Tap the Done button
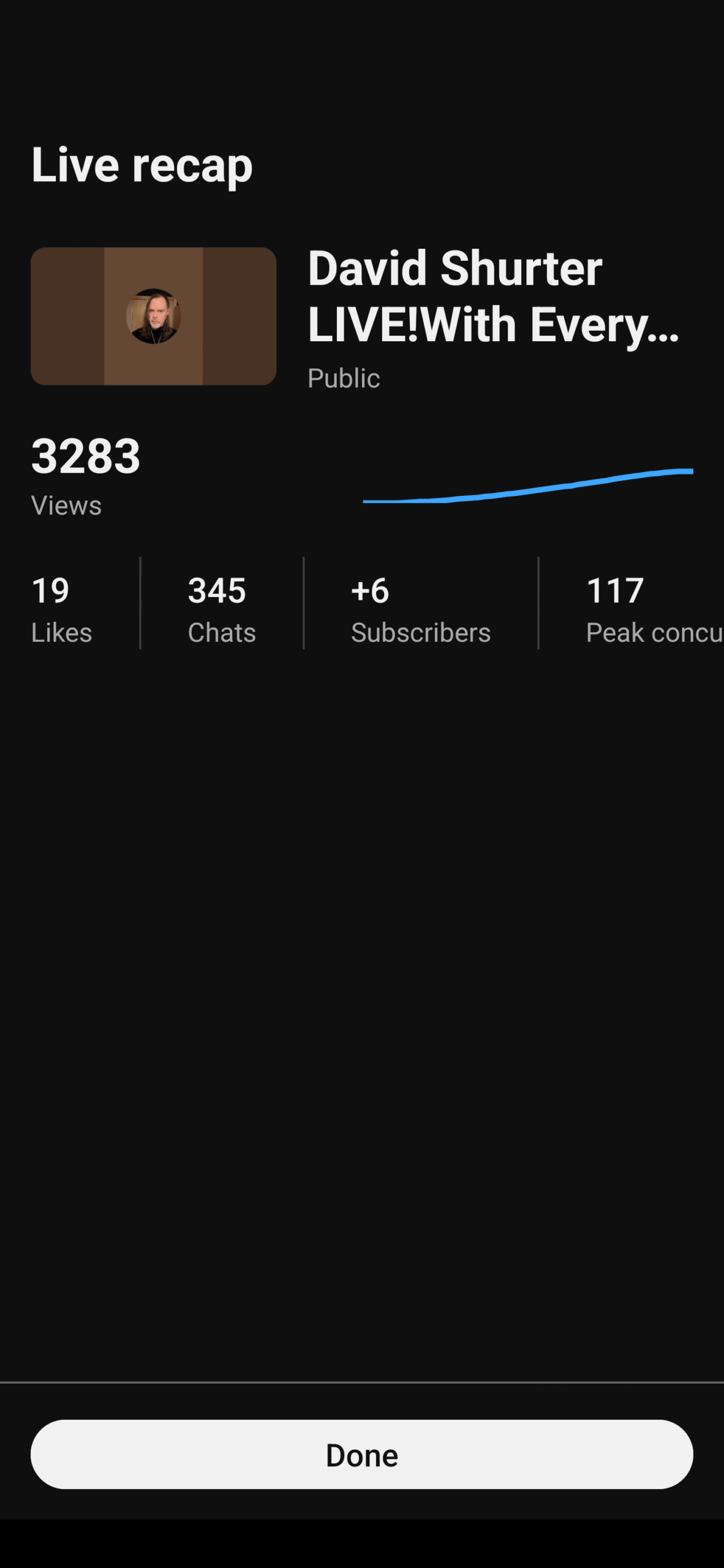724x1568 pixels. pyautogui.click(x=361, y=1454)
